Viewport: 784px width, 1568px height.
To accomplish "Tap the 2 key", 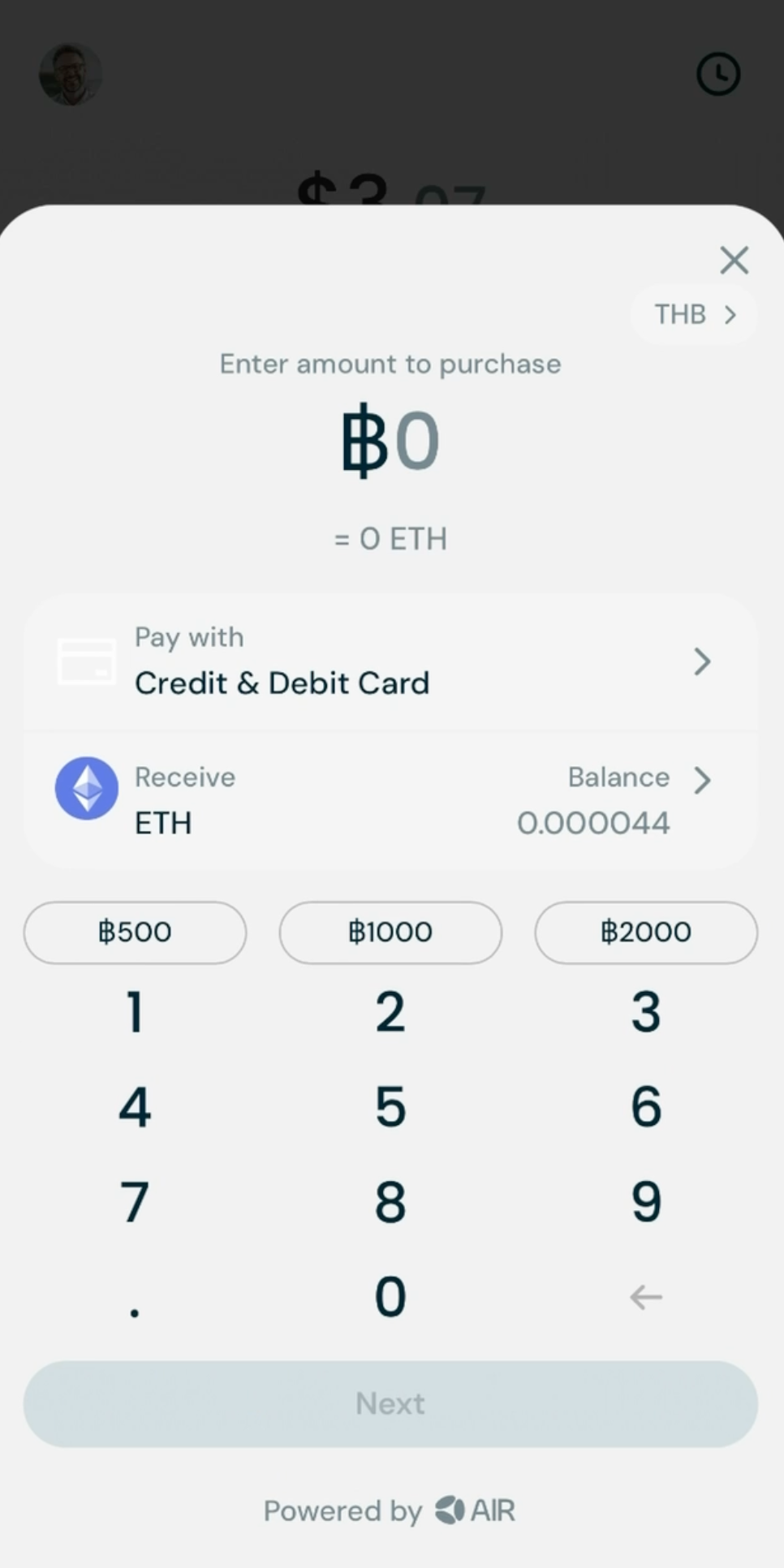I will (x=390, y=1012).
